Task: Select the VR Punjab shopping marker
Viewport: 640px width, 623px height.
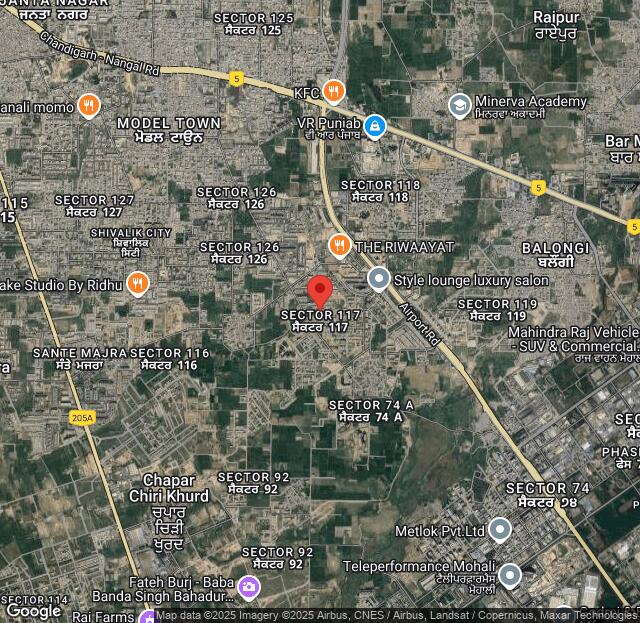Action: pyautogui.click(x=374, y=126)
